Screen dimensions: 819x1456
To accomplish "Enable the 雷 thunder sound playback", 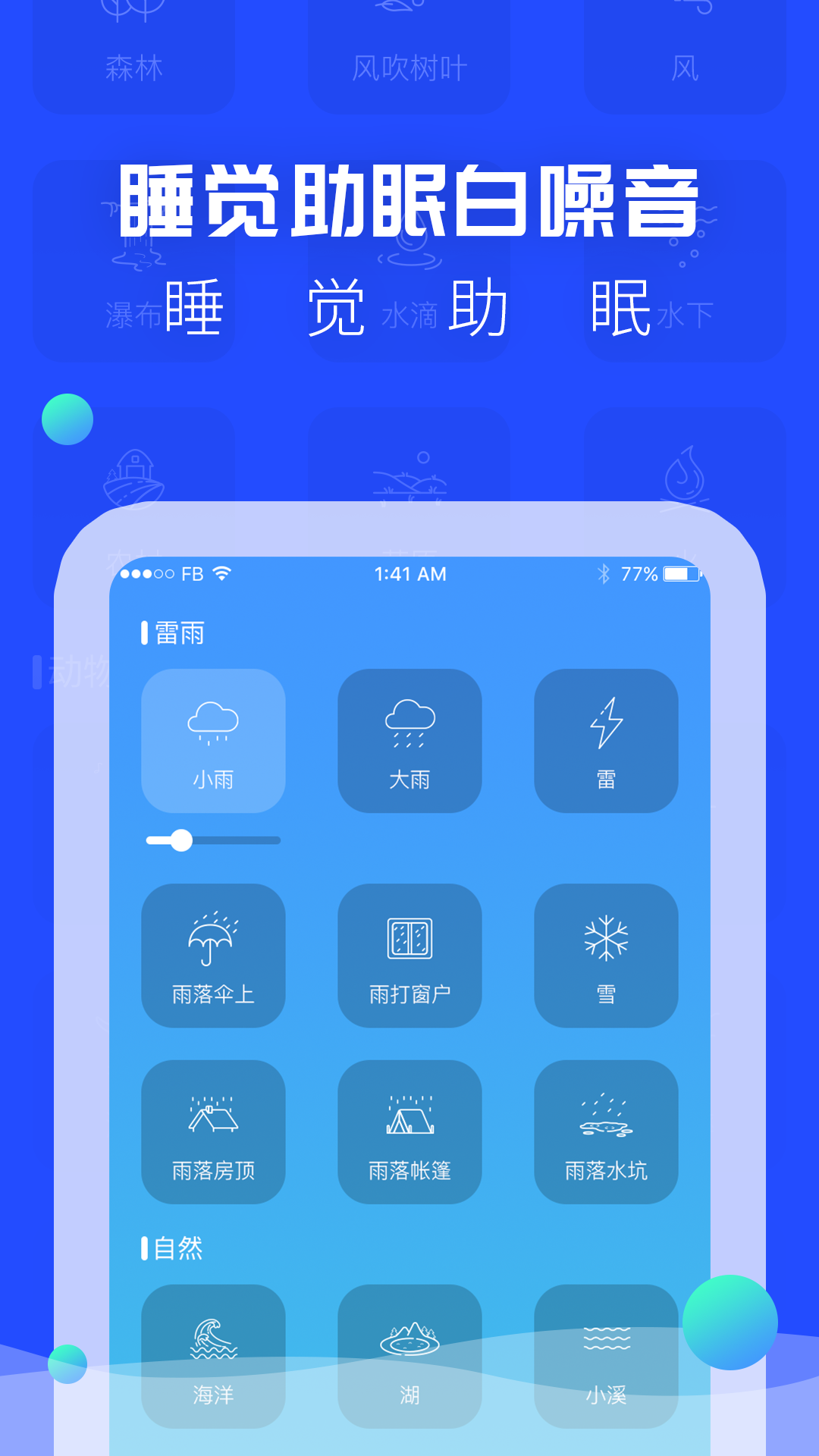I will pos(606,743).
